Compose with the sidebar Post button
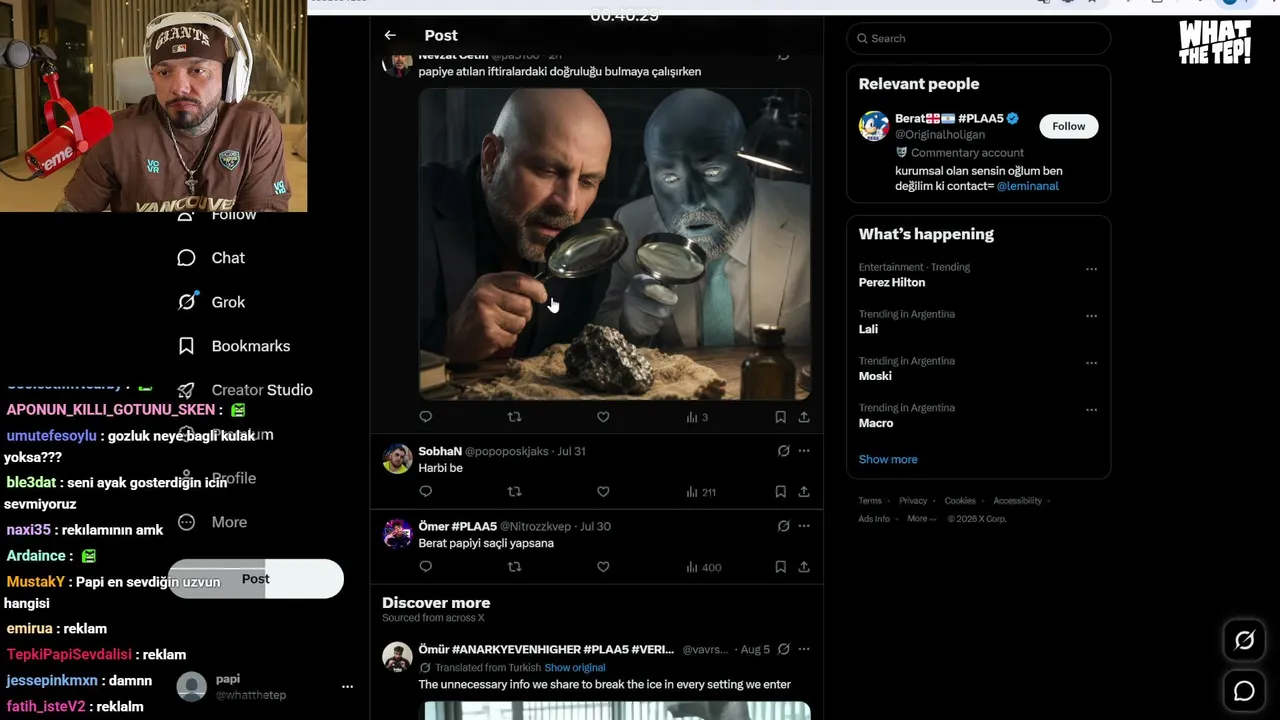Viewport: 1280px width, 720px height. pyautogui.click(x=256, y=579)
